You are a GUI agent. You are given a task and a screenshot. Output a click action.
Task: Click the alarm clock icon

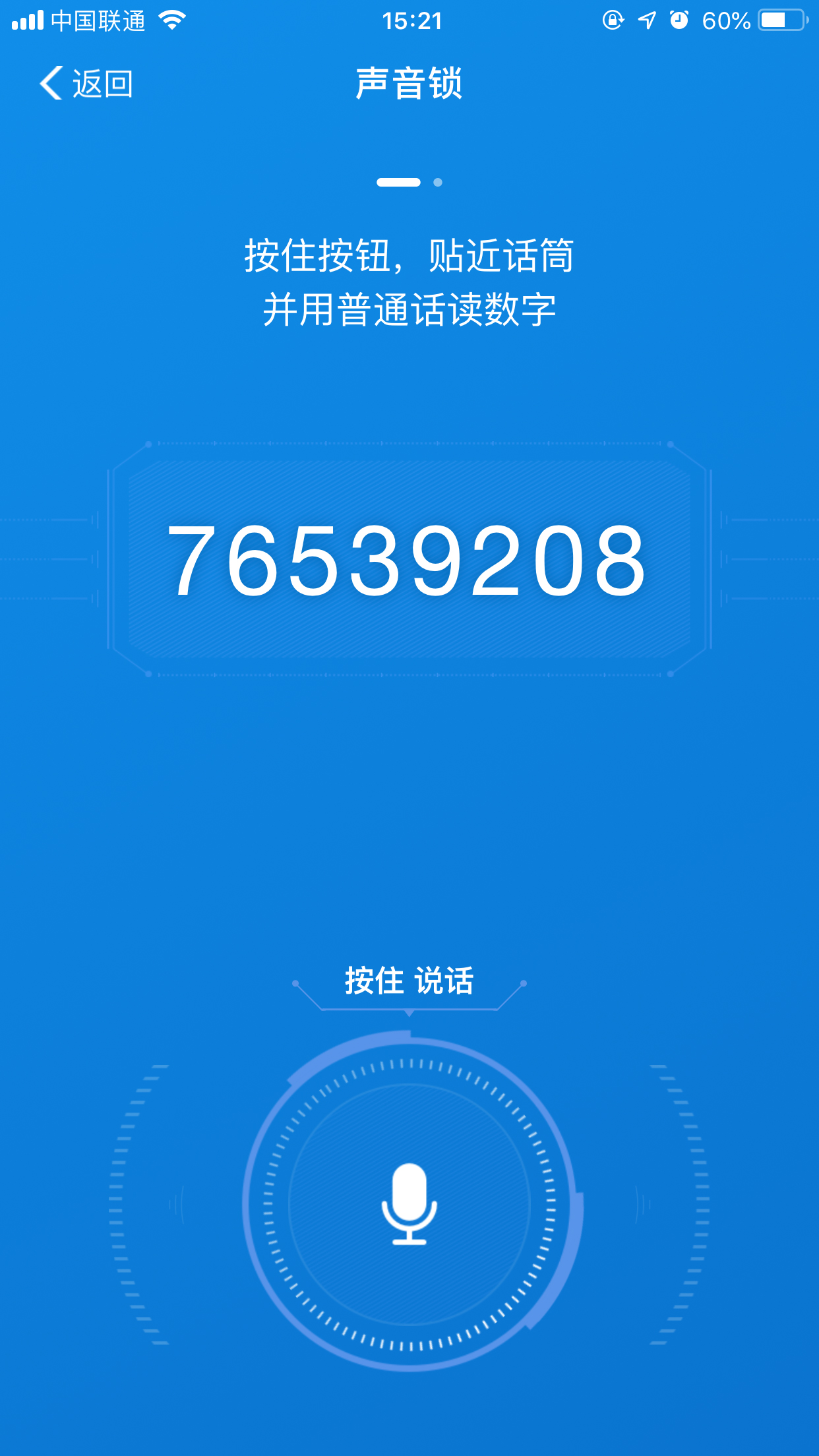[x=679, y=21]
